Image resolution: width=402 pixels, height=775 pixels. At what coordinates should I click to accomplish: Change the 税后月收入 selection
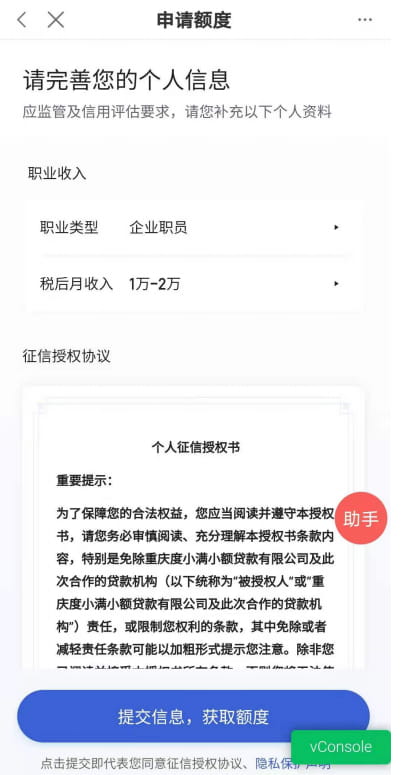pyautogui.click(x=195, y=284)
